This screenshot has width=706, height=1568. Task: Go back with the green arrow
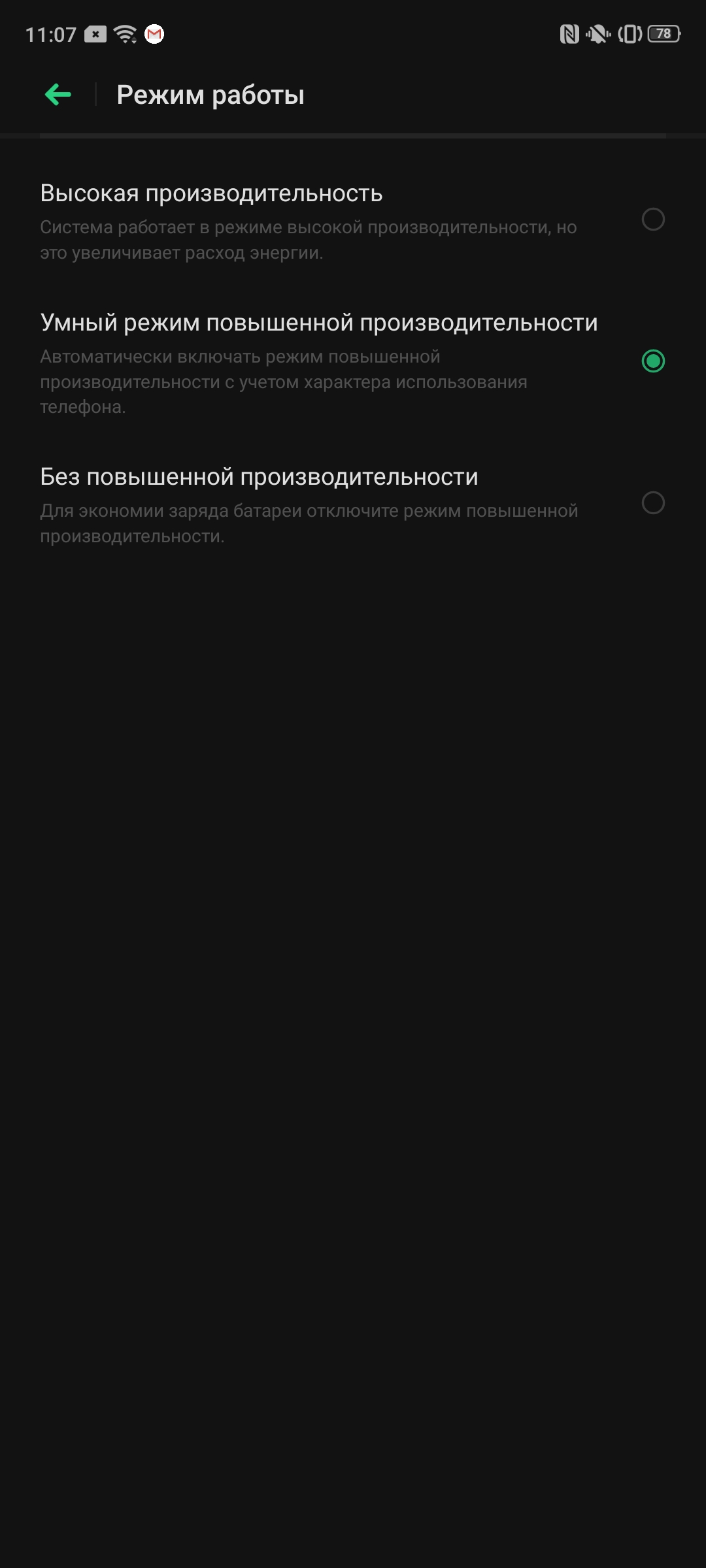click(x=58, y=95)
